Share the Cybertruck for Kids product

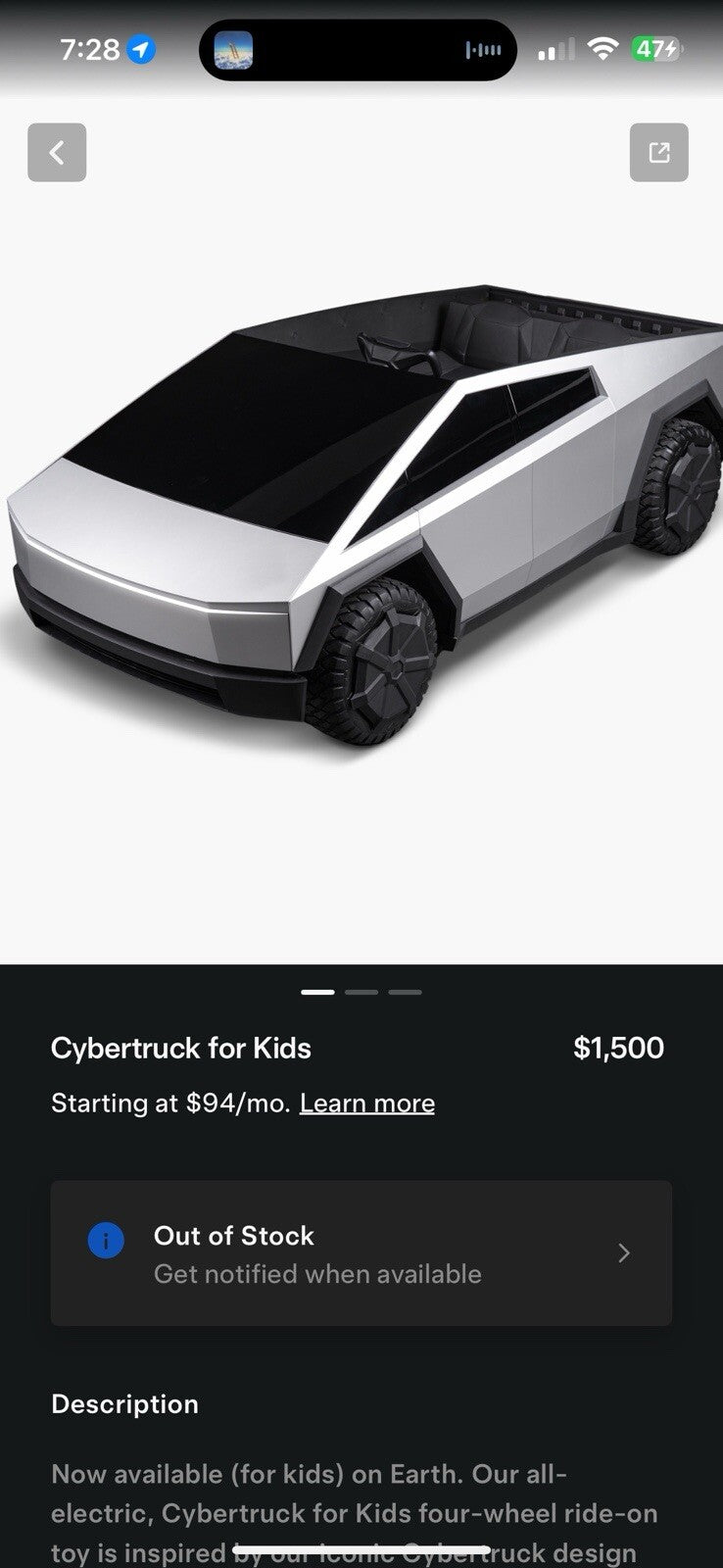[658, 153]
